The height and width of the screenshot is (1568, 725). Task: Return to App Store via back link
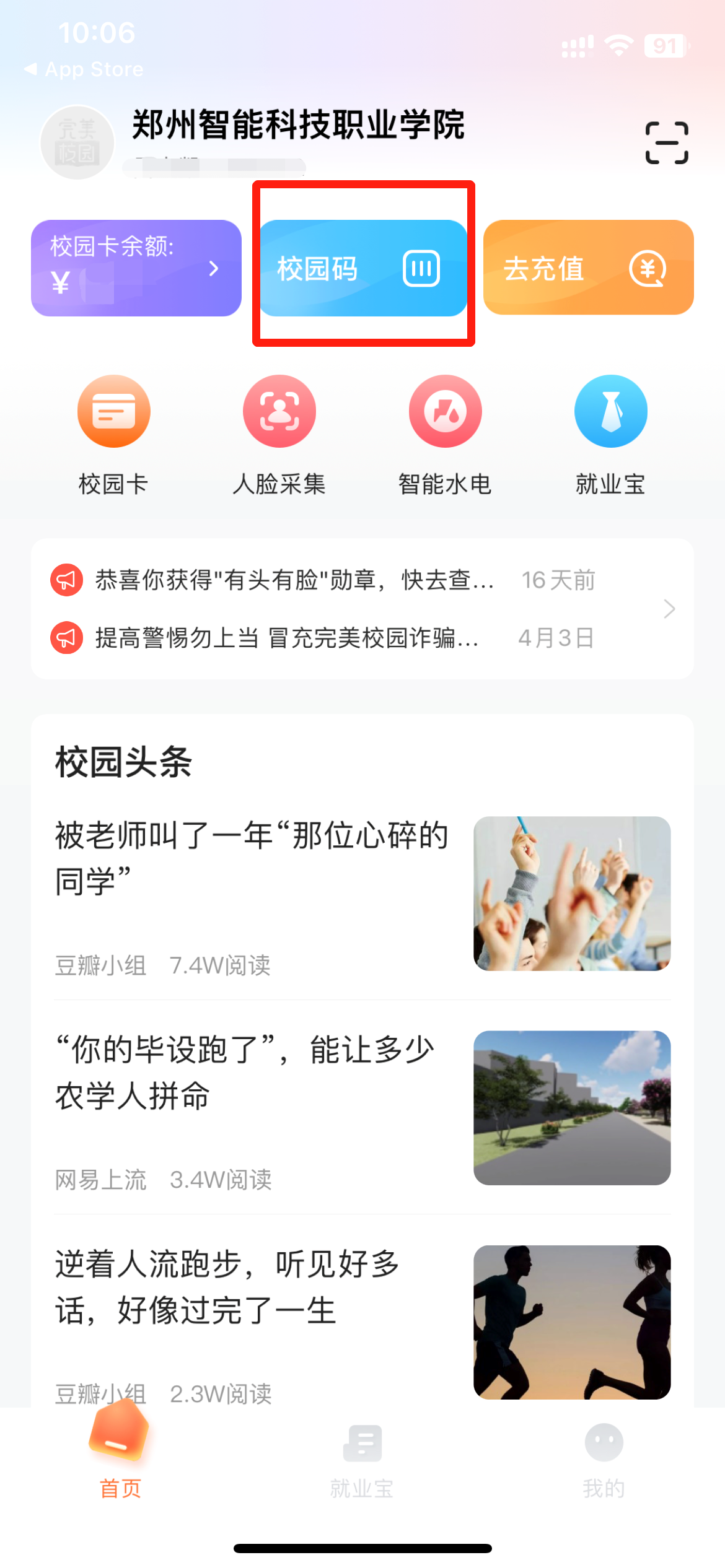(84, 69)
